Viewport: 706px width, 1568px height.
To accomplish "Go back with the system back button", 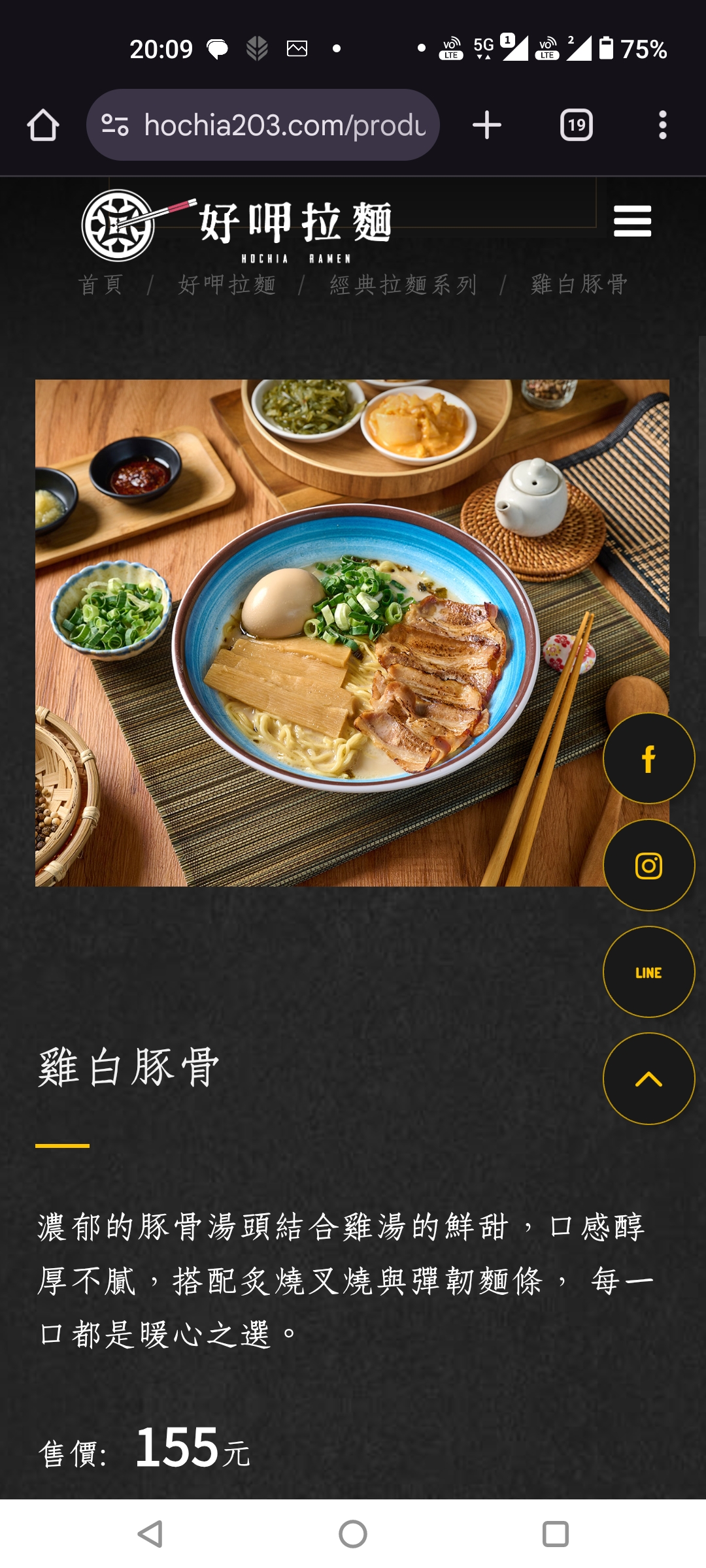I will coord(150,1534).
